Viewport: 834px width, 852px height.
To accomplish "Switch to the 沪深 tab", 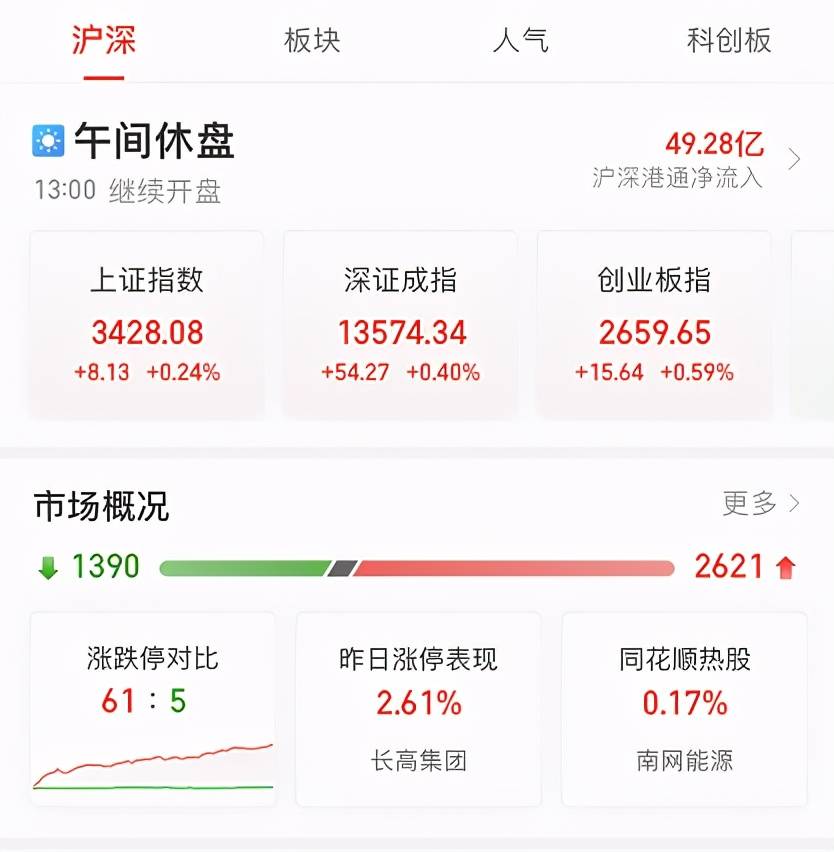I will coord(103,41).
